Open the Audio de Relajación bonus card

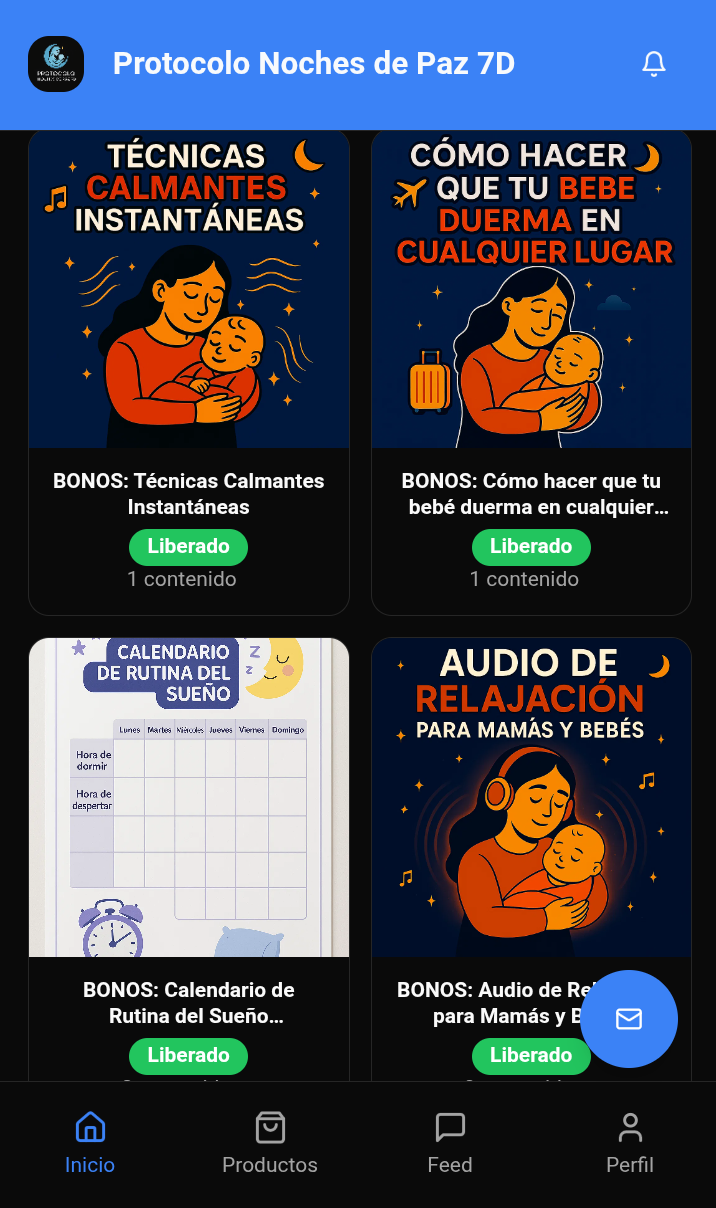point(531,798)
